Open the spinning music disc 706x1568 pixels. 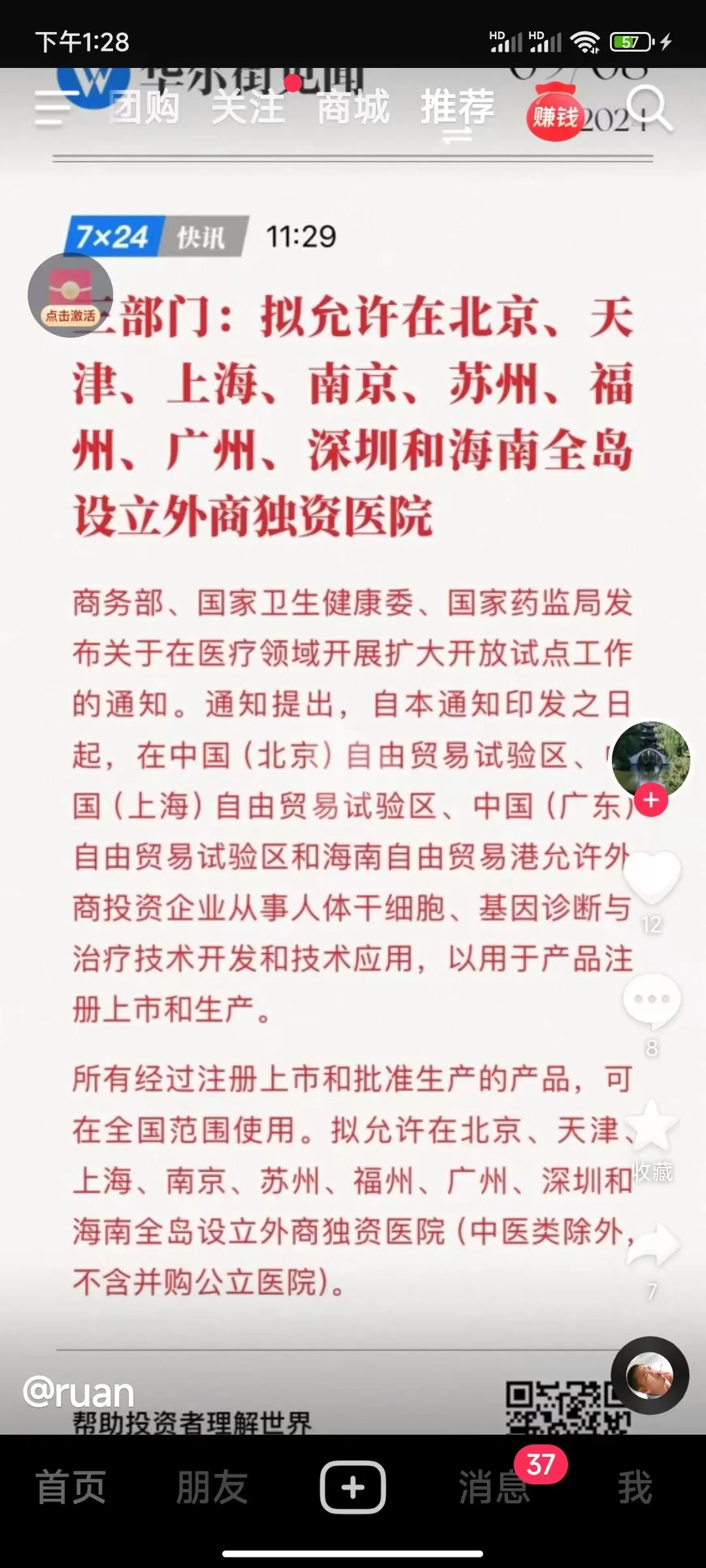click(650, 1375)
